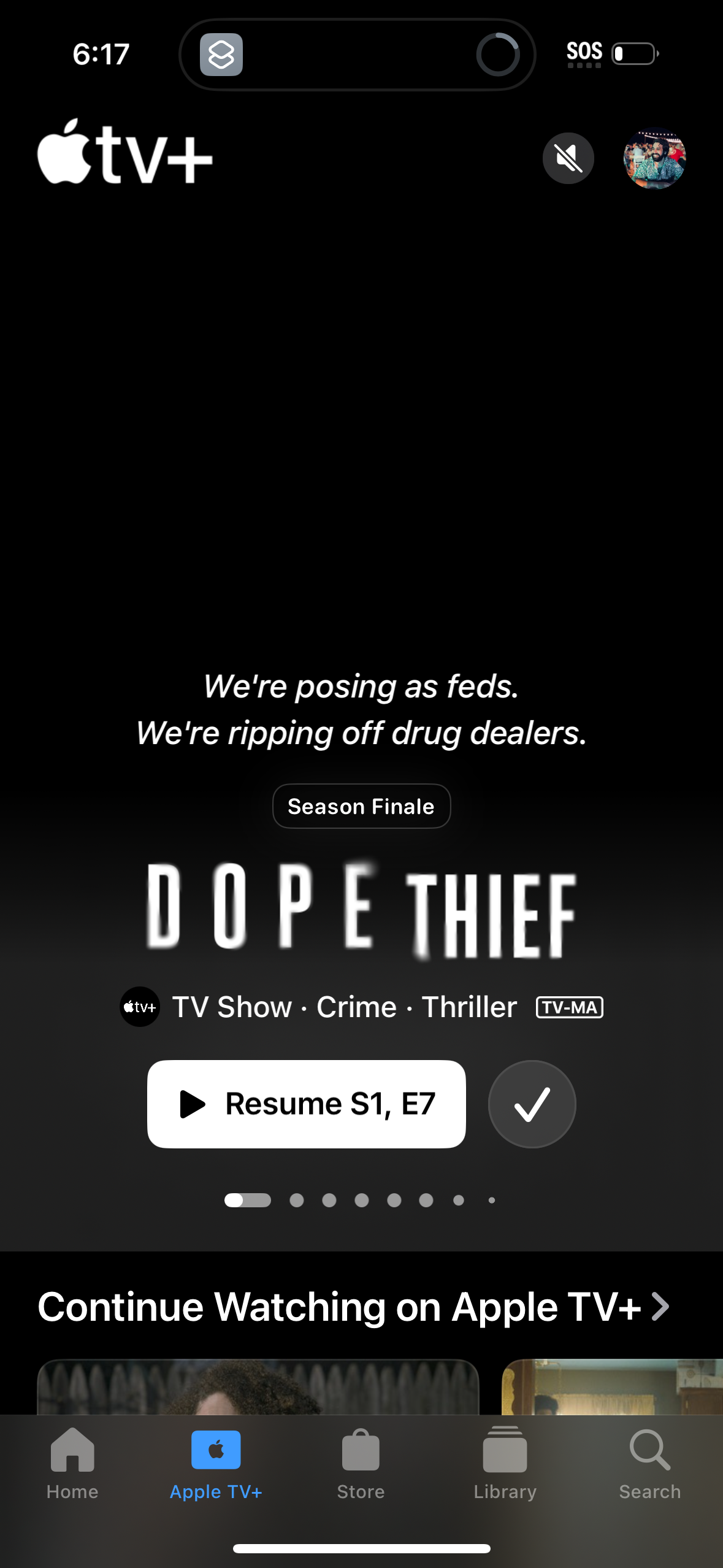Tap the play triangle on Resume button

point(191,1103)
